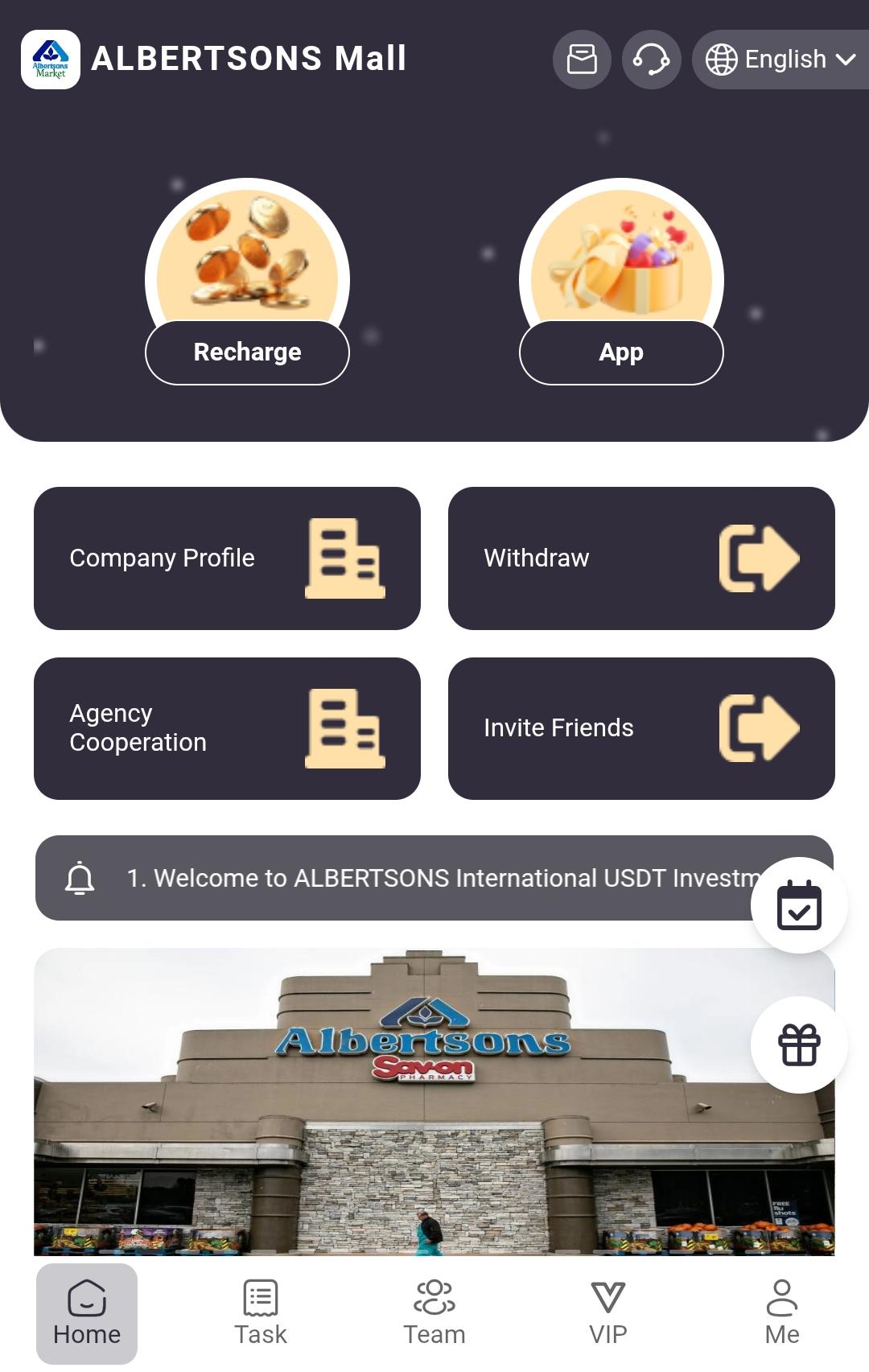Open the Company Profile card

(227, 558)
